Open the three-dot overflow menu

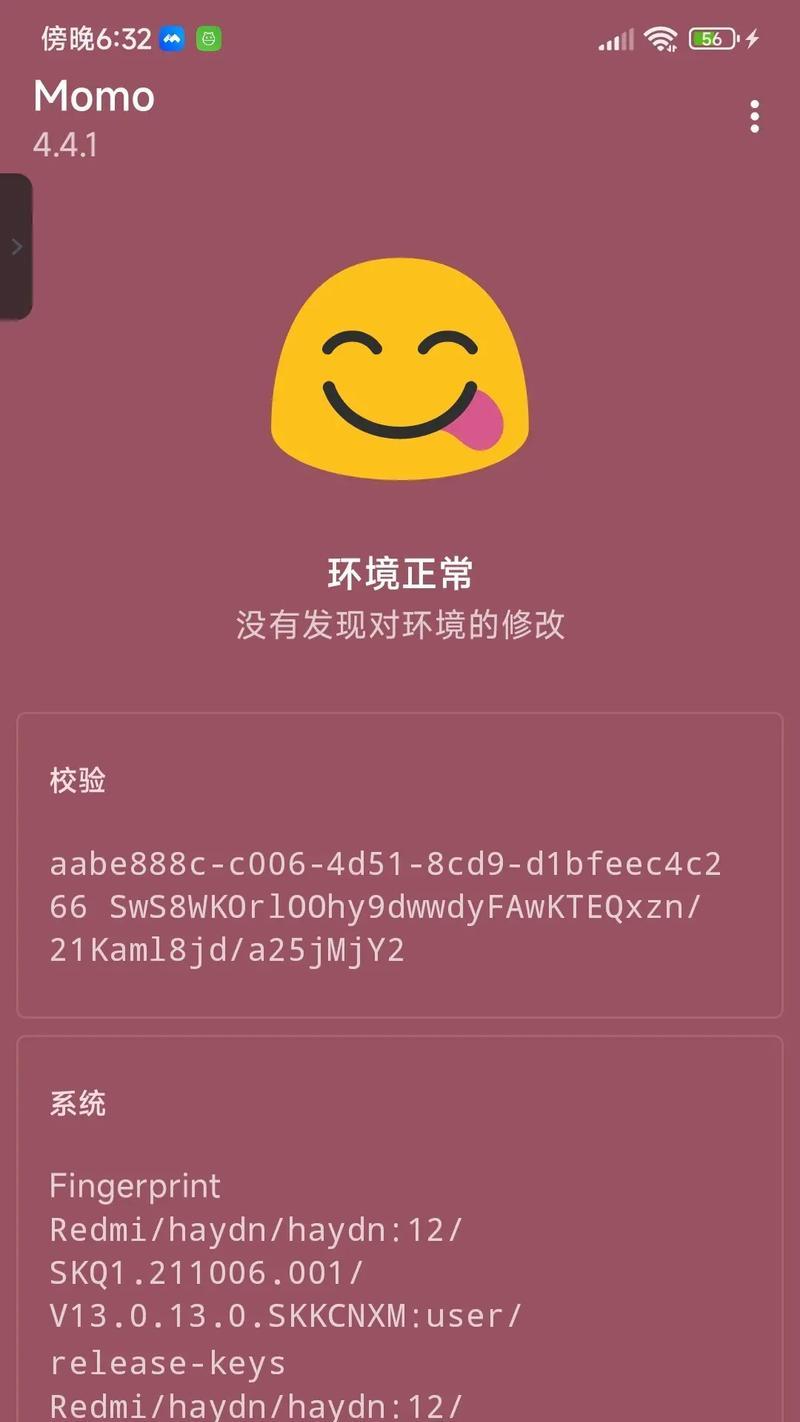[754, 117]
